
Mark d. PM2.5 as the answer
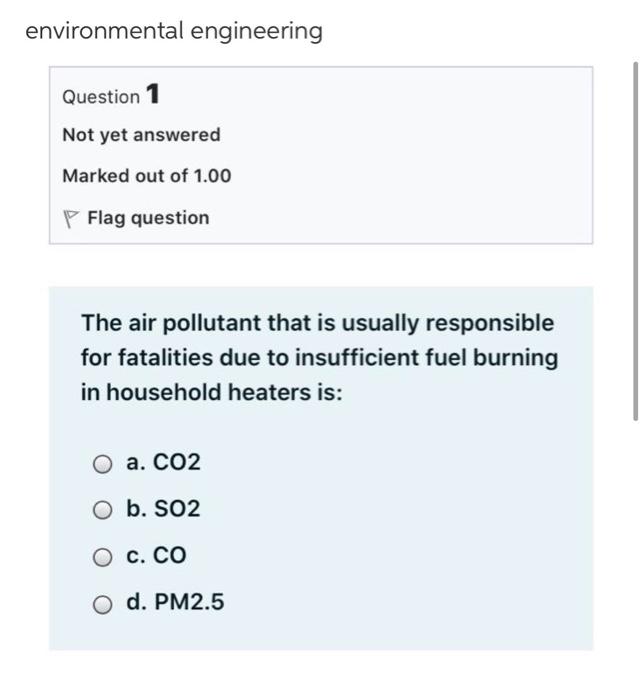click(103, 603)
